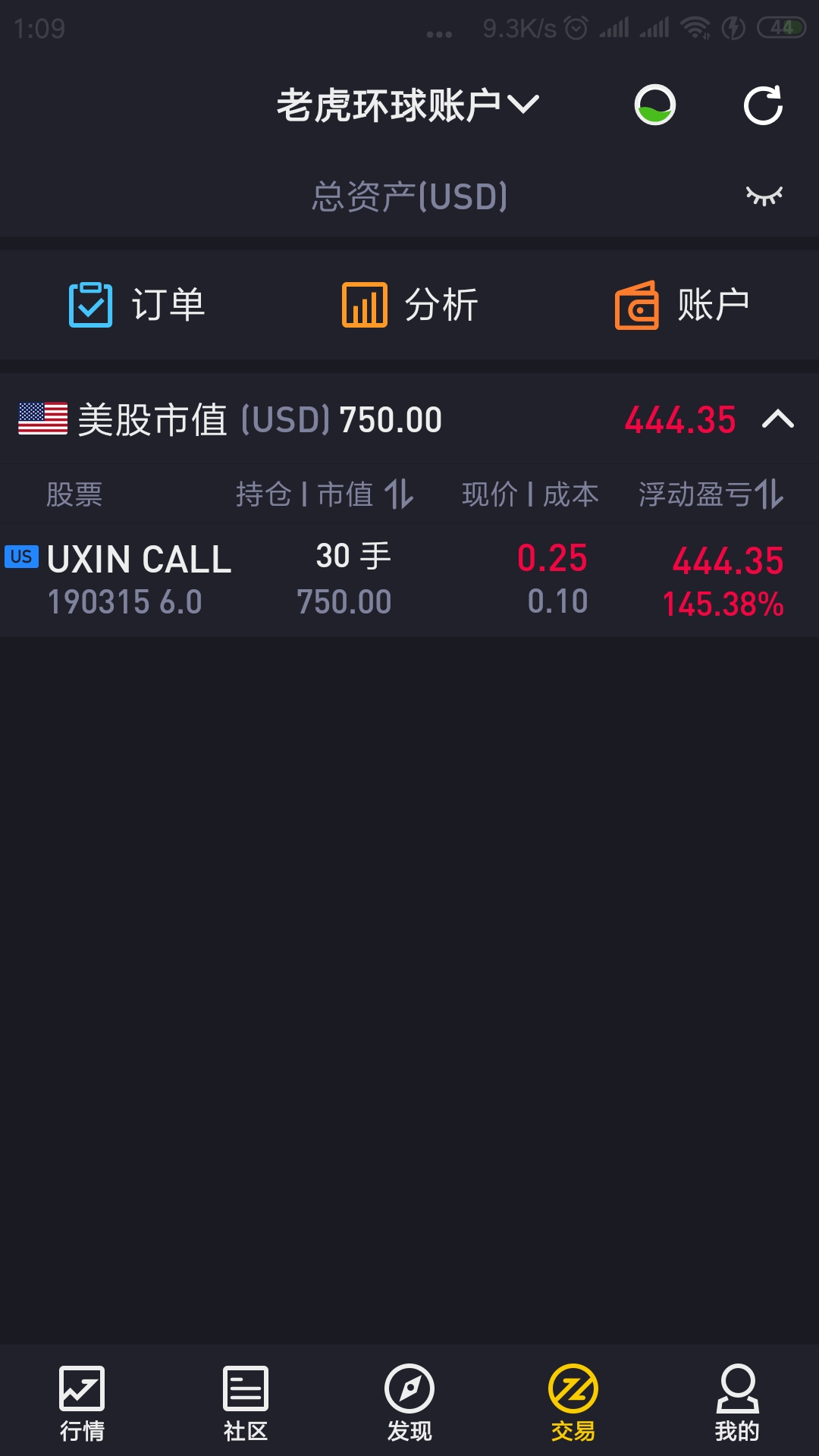
Task: Switch to the 行情 tab
Action: [82, 1403]
